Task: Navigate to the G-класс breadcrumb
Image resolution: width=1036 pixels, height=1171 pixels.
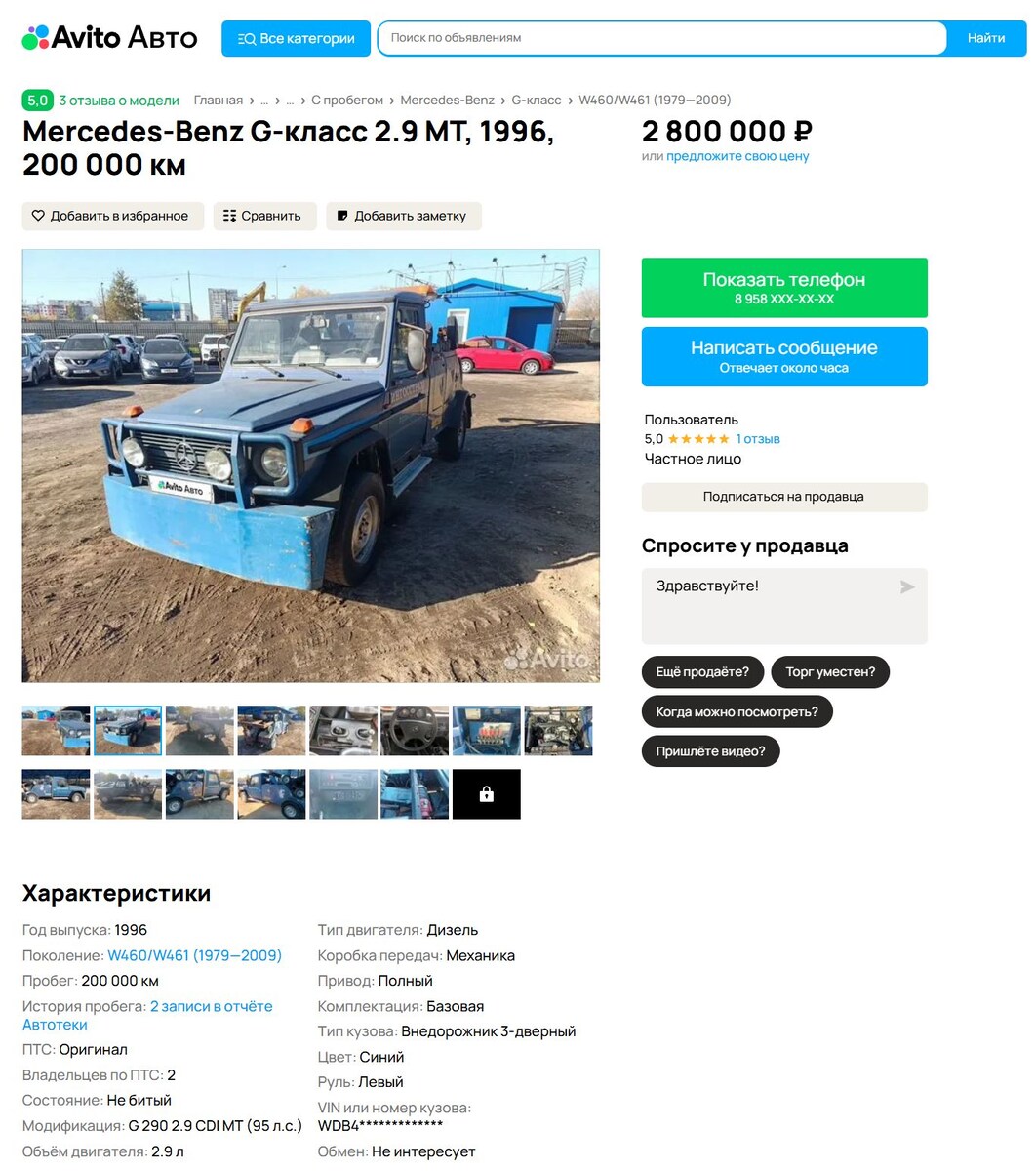Action: click(x=535, y=100)
